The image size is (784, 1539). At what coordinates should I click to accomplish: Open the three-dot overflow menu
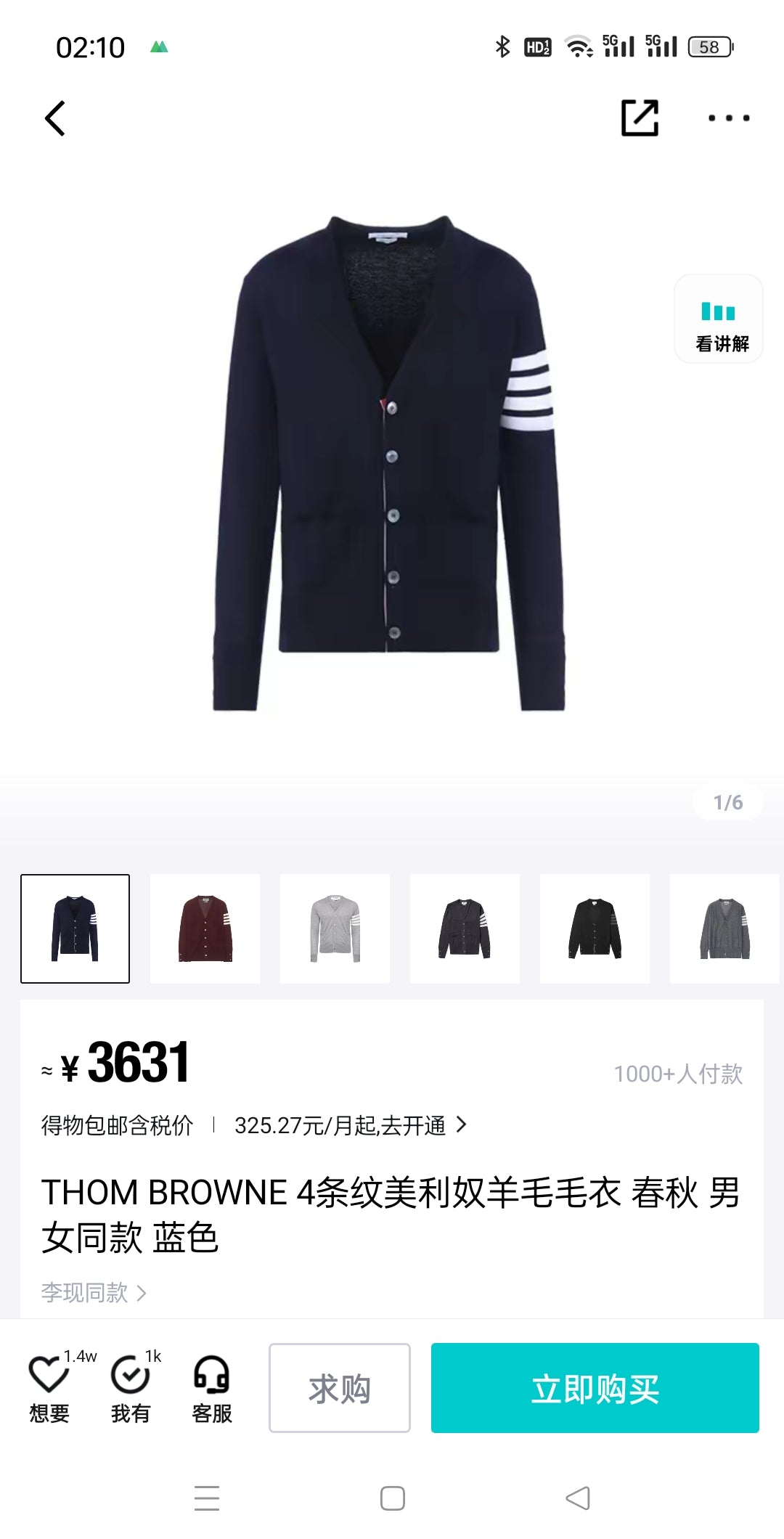[x=728, y=118]
